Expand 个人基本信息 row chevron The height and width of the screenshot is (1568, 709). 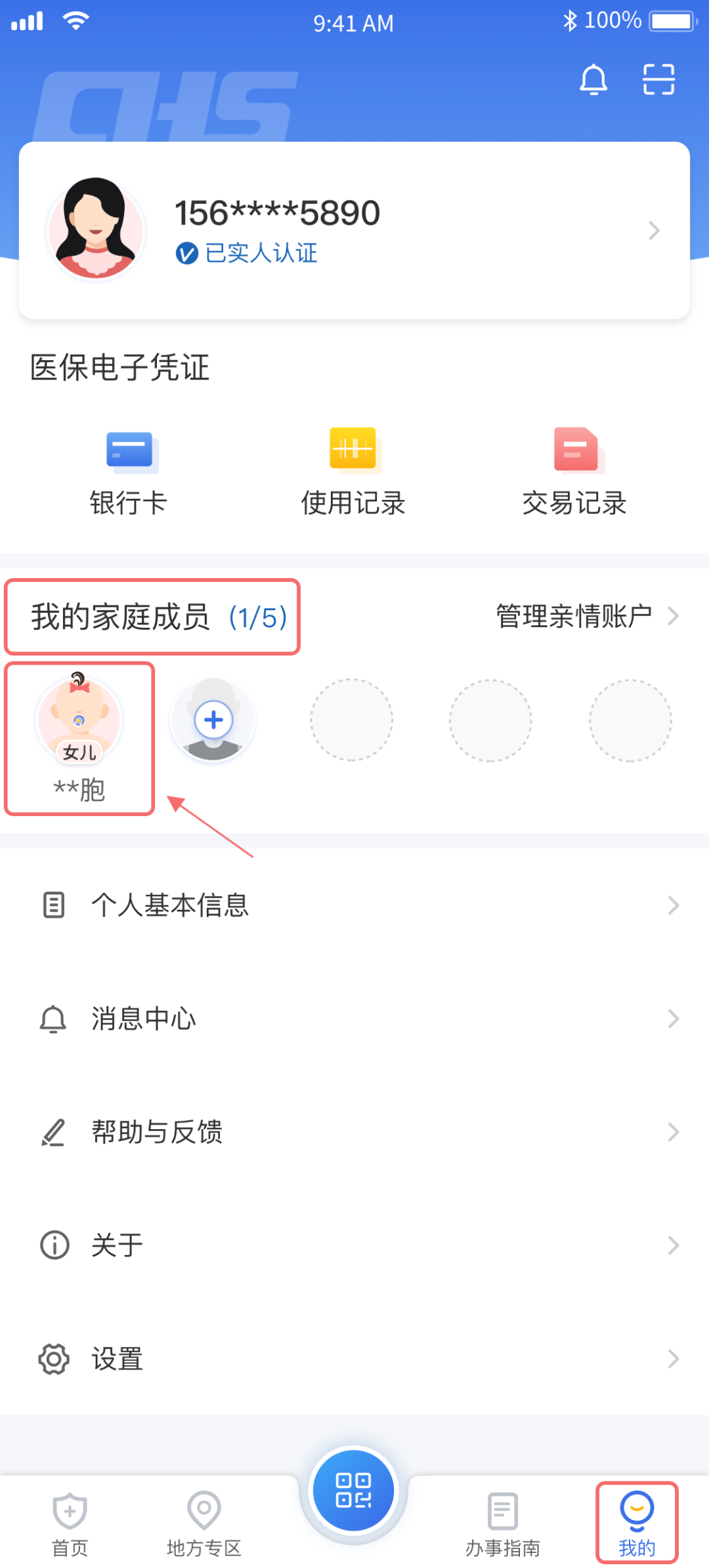click(674, 905)
